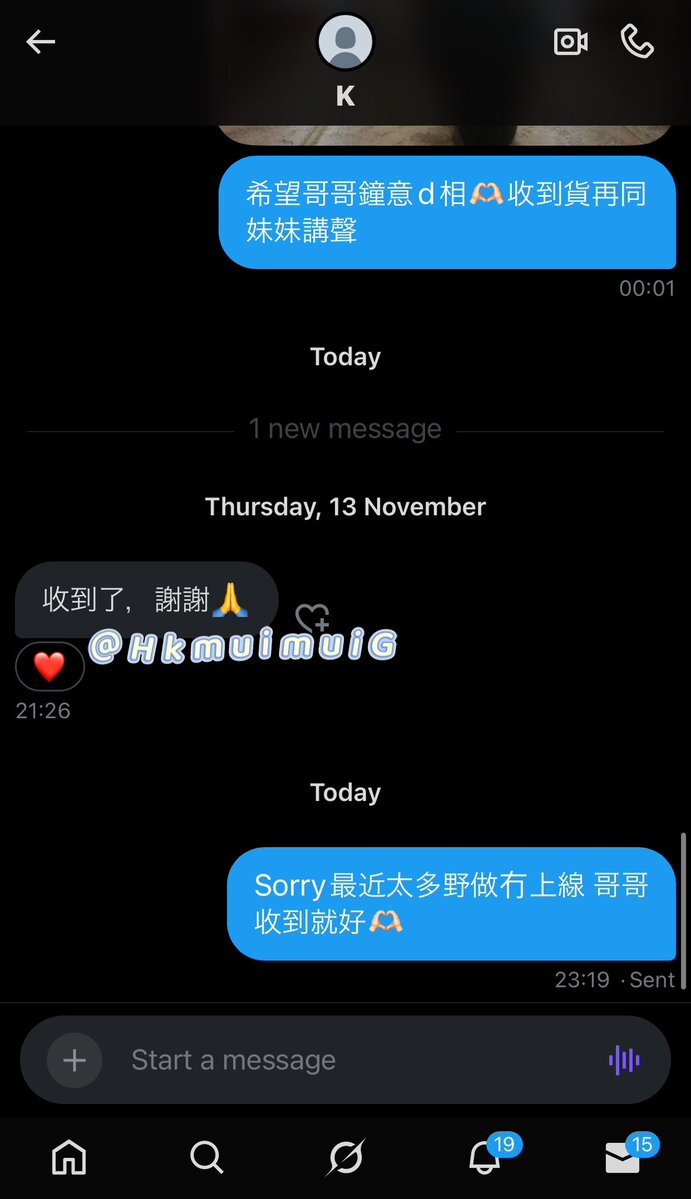This screenshot has width=691, height=1199.
Task: Tap the red heart reaction
Action: coord(49,666)
